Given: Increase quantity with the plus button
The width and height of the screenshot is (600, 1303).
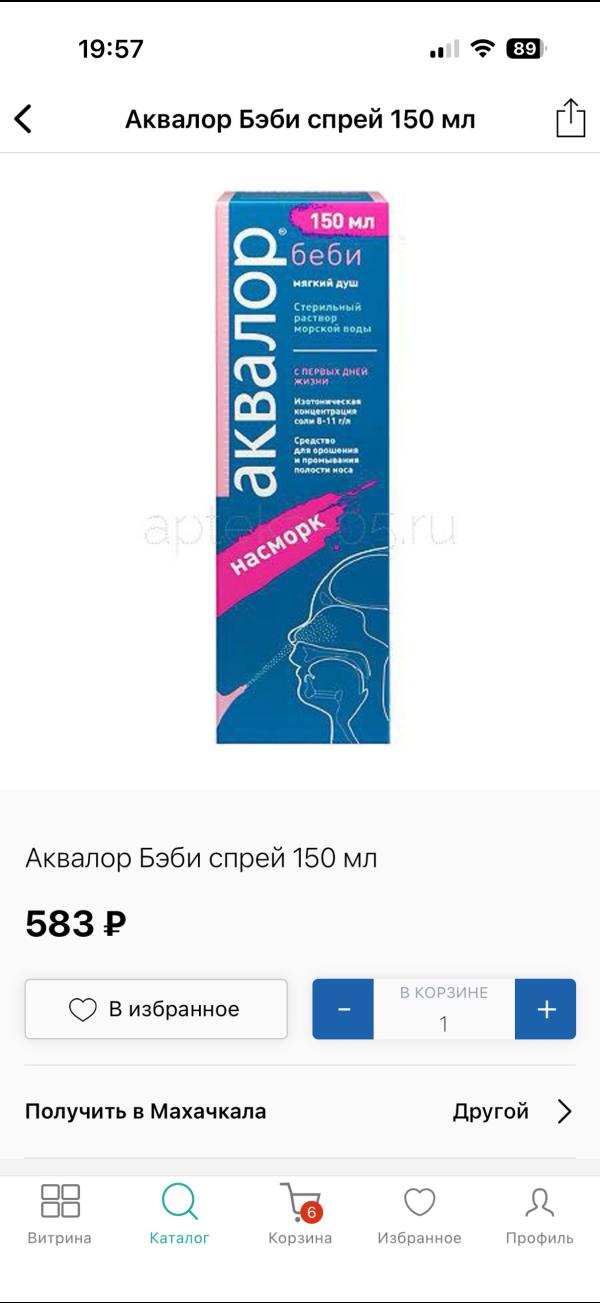Looking at the screenshot, I should click(546, 1009).
